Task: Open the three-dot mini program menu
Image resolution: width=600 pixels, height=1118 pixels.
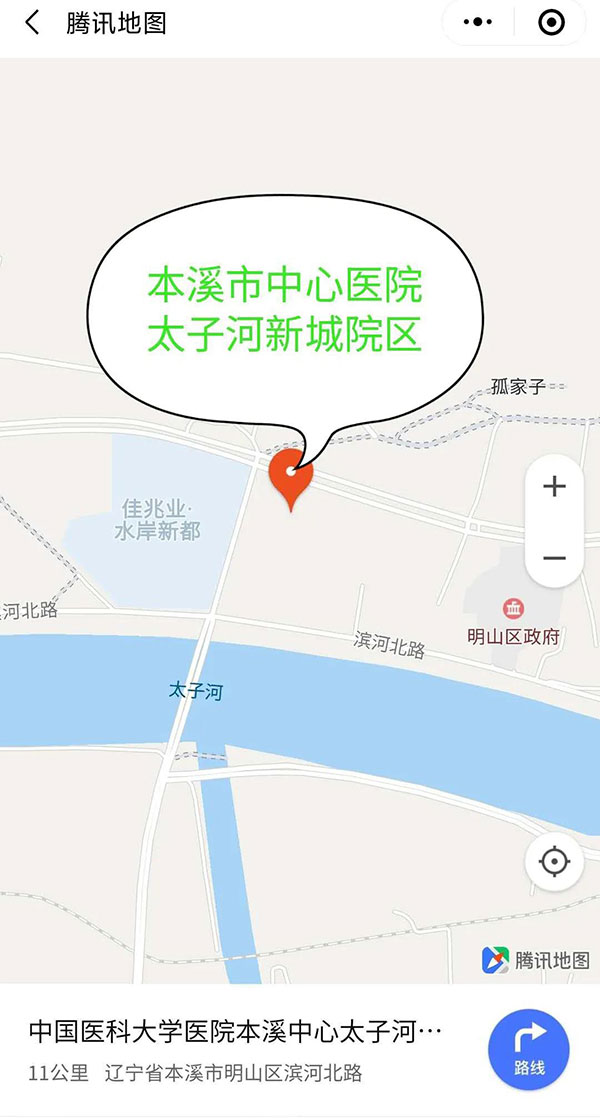Action: click(478, 23)
